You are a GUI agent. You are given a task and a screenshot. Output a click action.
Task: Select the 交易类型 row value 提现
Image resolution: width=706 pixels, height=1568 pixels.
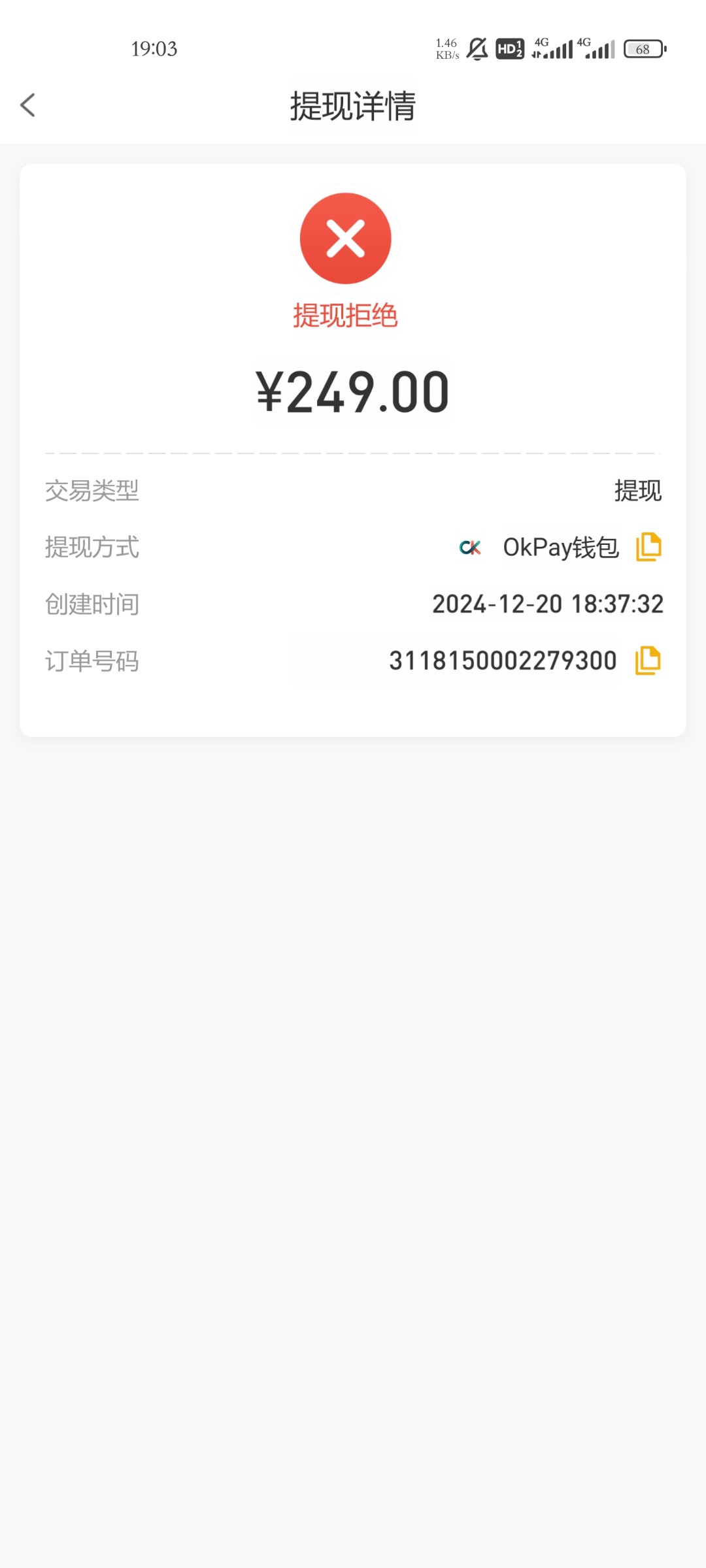pos(639,491)
